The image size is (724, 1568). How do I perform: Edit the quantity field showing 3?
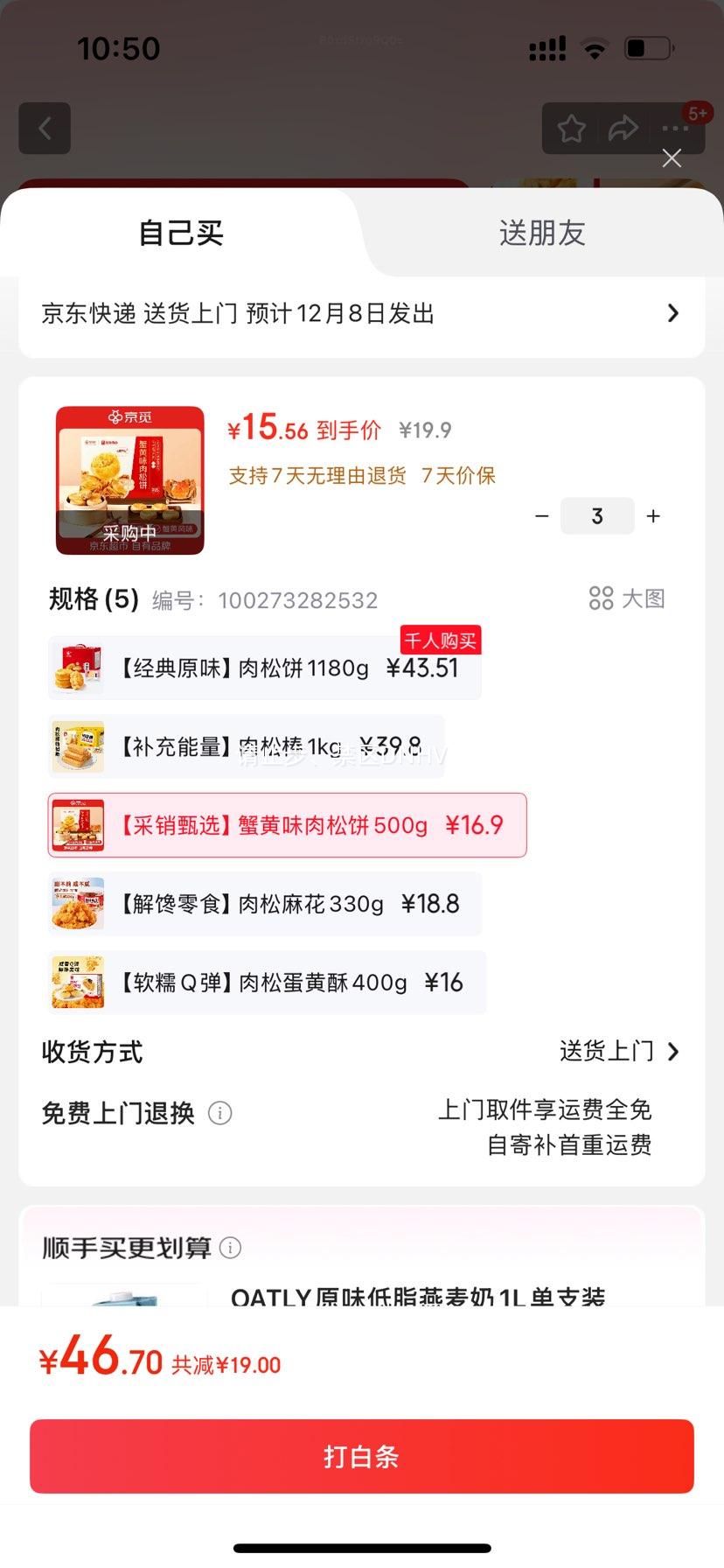[597, 516]
